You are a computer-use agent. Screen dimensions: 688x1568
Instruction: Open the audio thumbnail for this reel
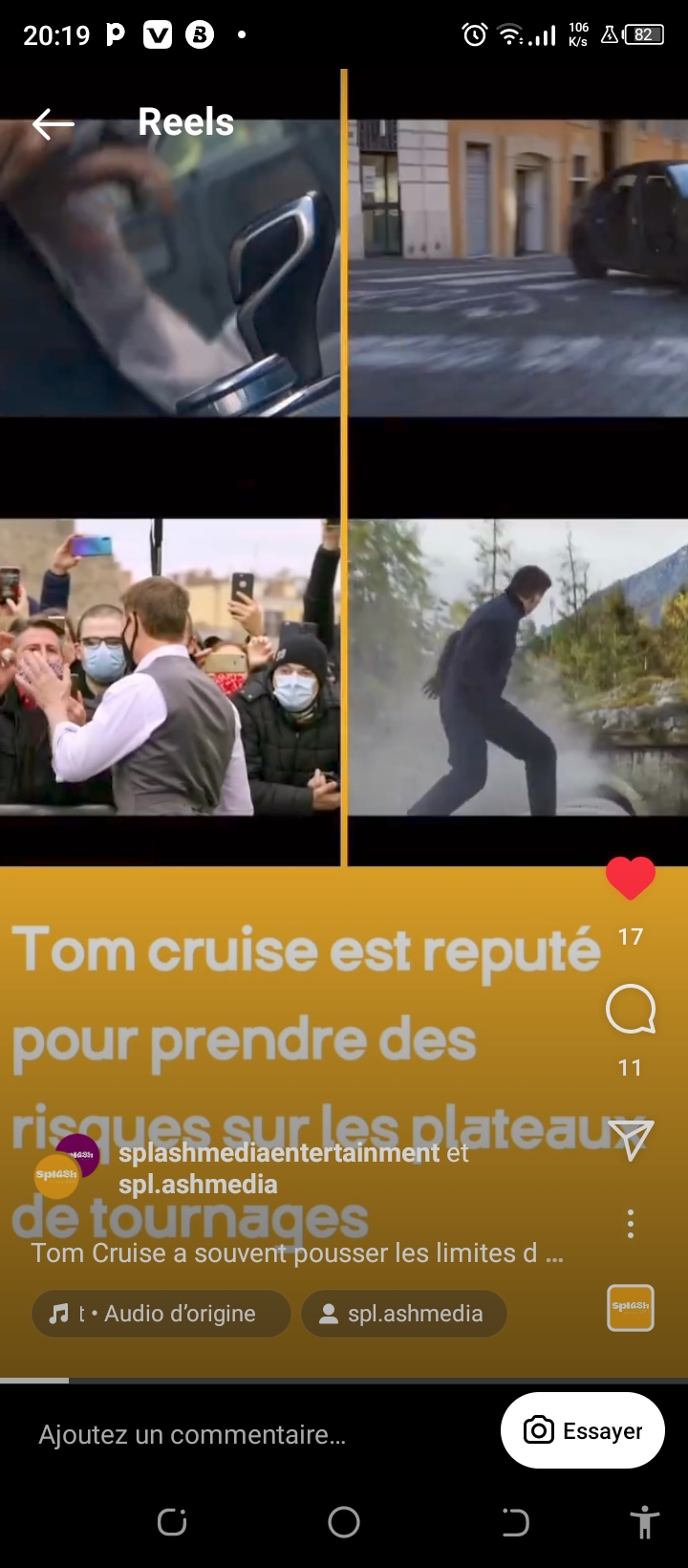pyautogui.click(x=631, y=1308)
